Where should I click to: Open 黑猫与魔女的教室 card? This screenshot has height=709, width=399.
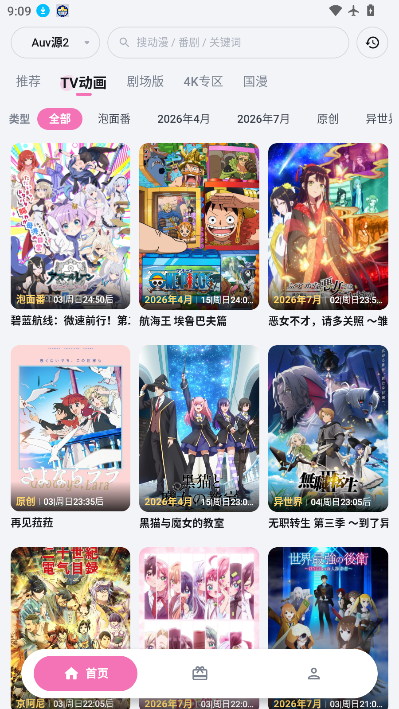click(199, 437)
